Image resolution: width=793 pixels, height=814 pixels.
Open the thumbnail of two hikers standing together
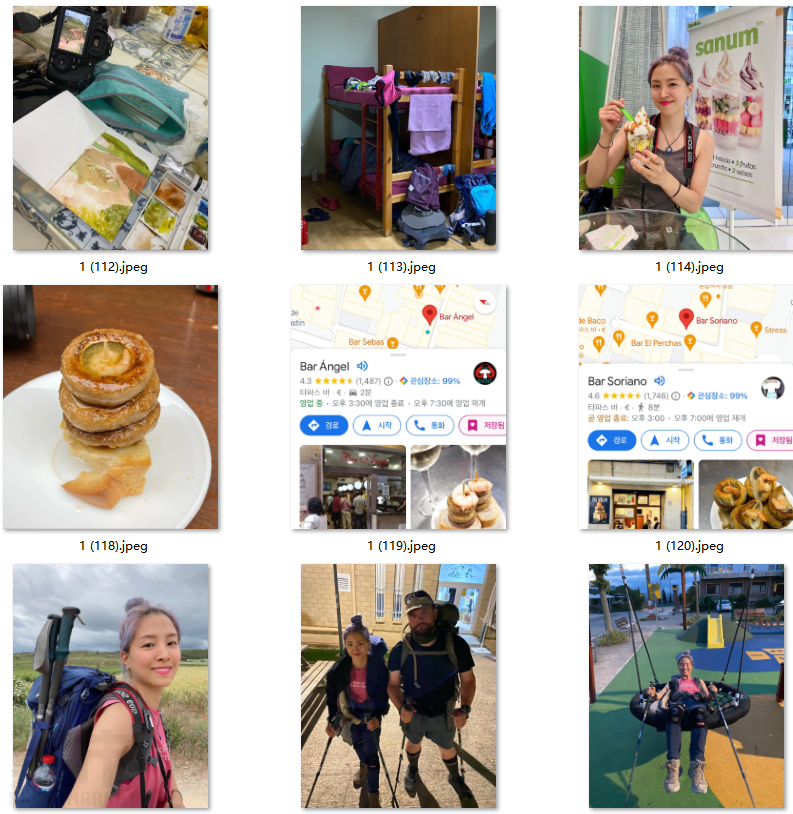[x=398, y=686]
